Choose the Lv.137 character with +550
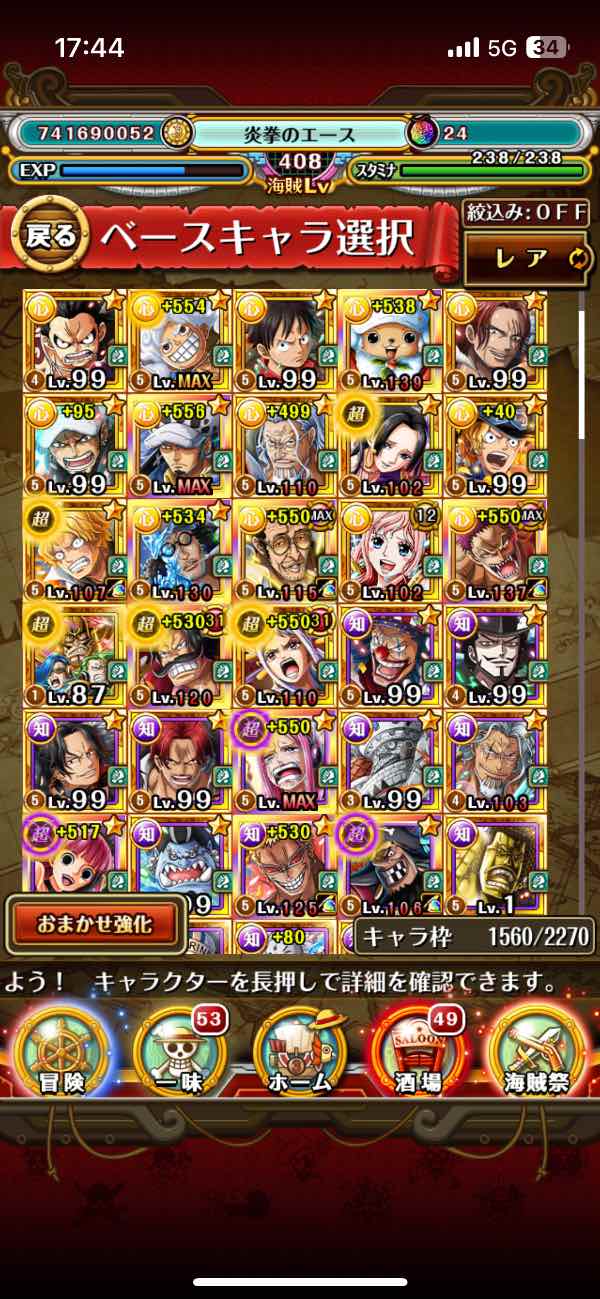 click(495, 550)
